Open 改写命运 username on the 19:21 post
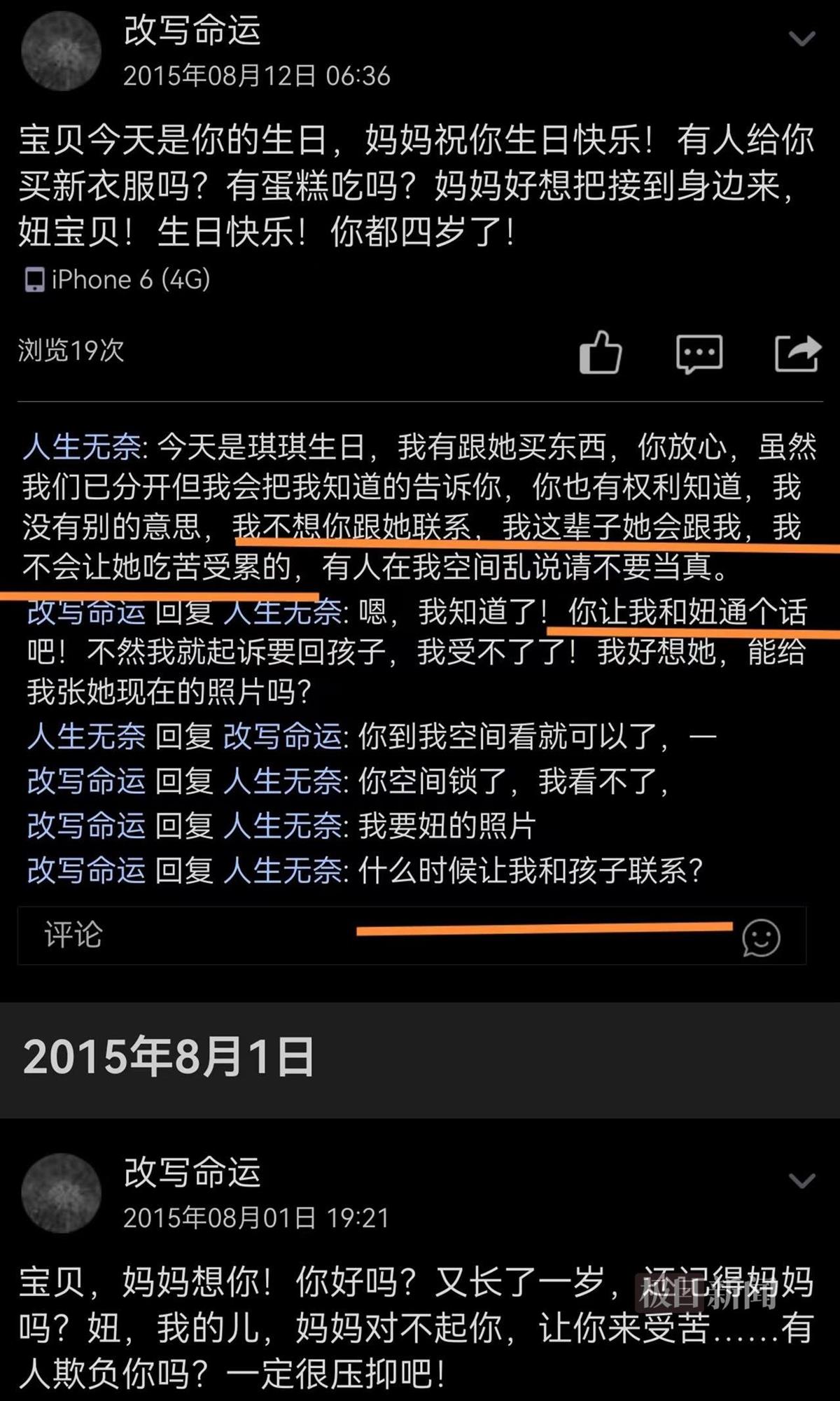 (192, 1172)
